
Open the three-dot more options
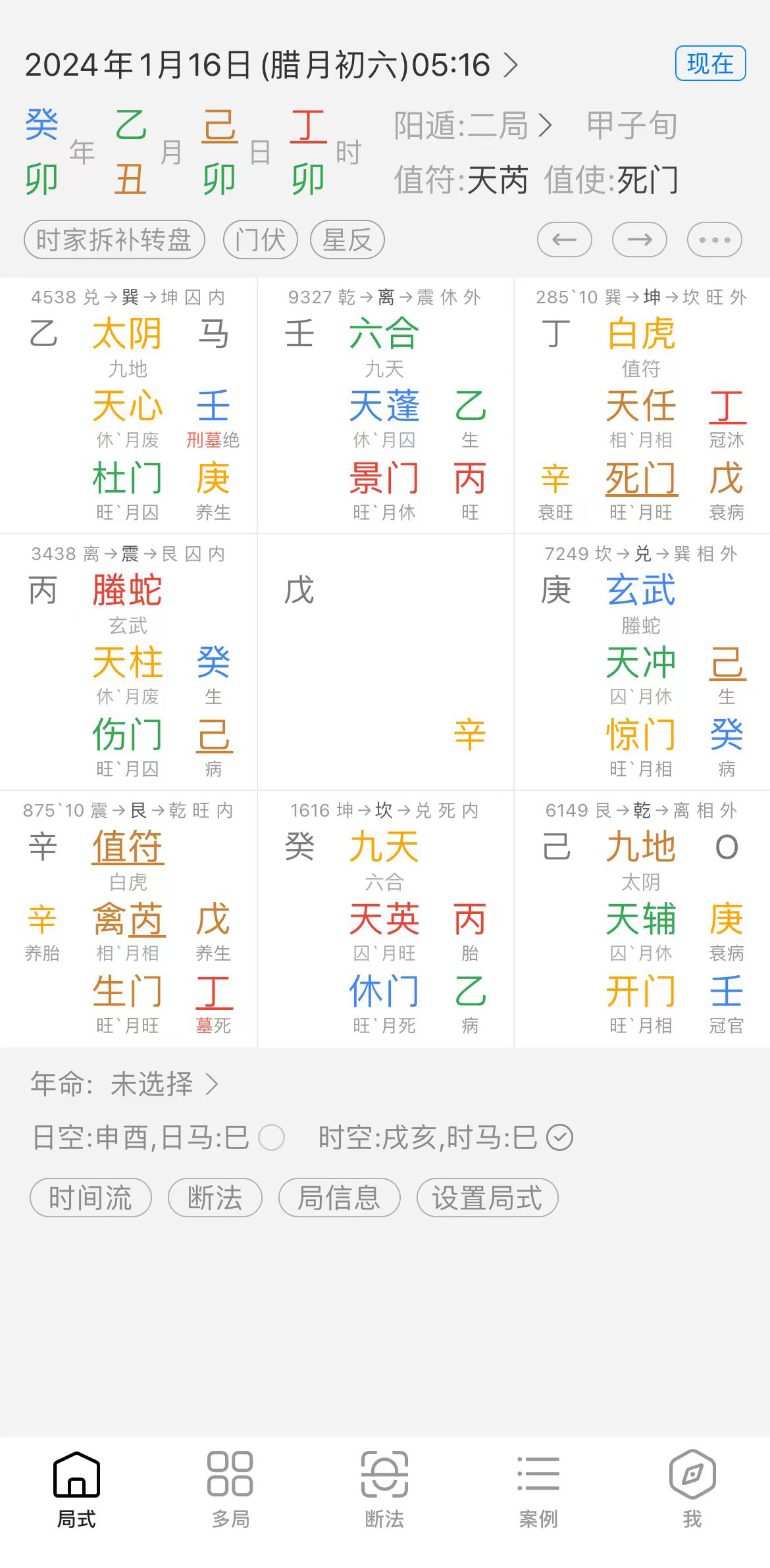[714, 240]
